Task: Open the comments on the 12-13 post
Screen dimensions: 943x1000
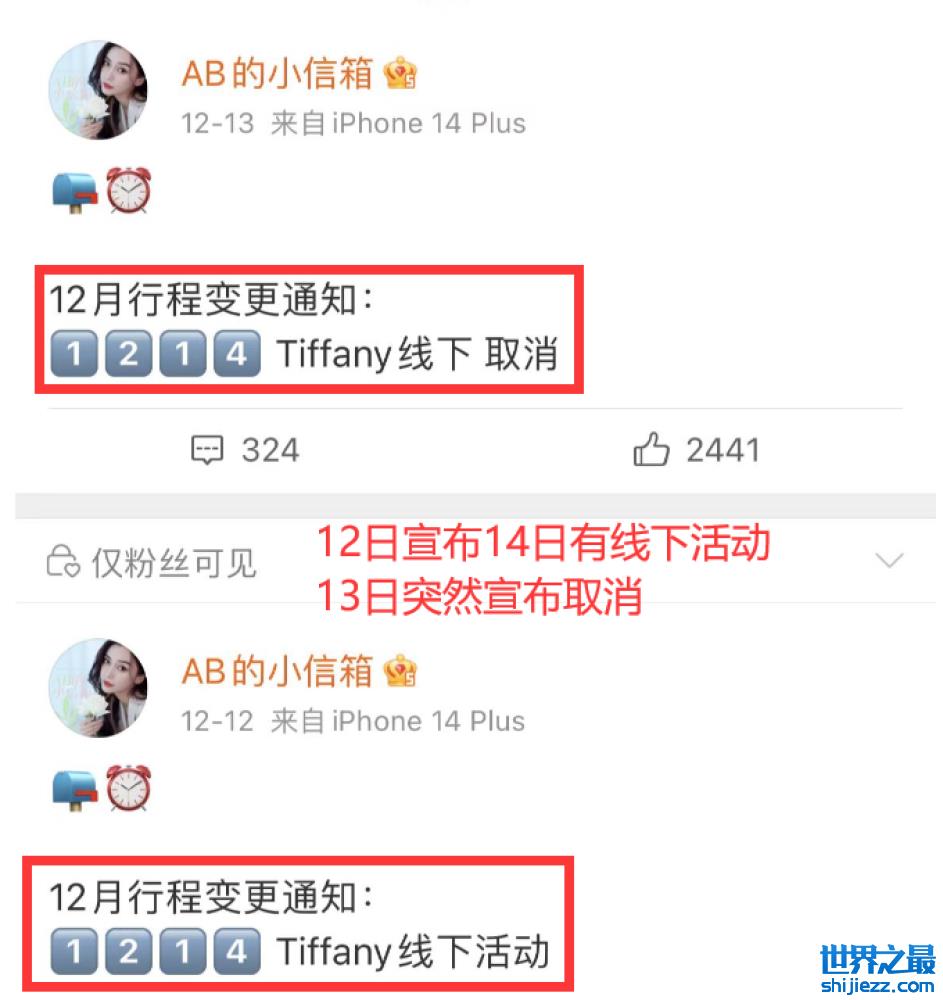Action: (x=245, y=450)
